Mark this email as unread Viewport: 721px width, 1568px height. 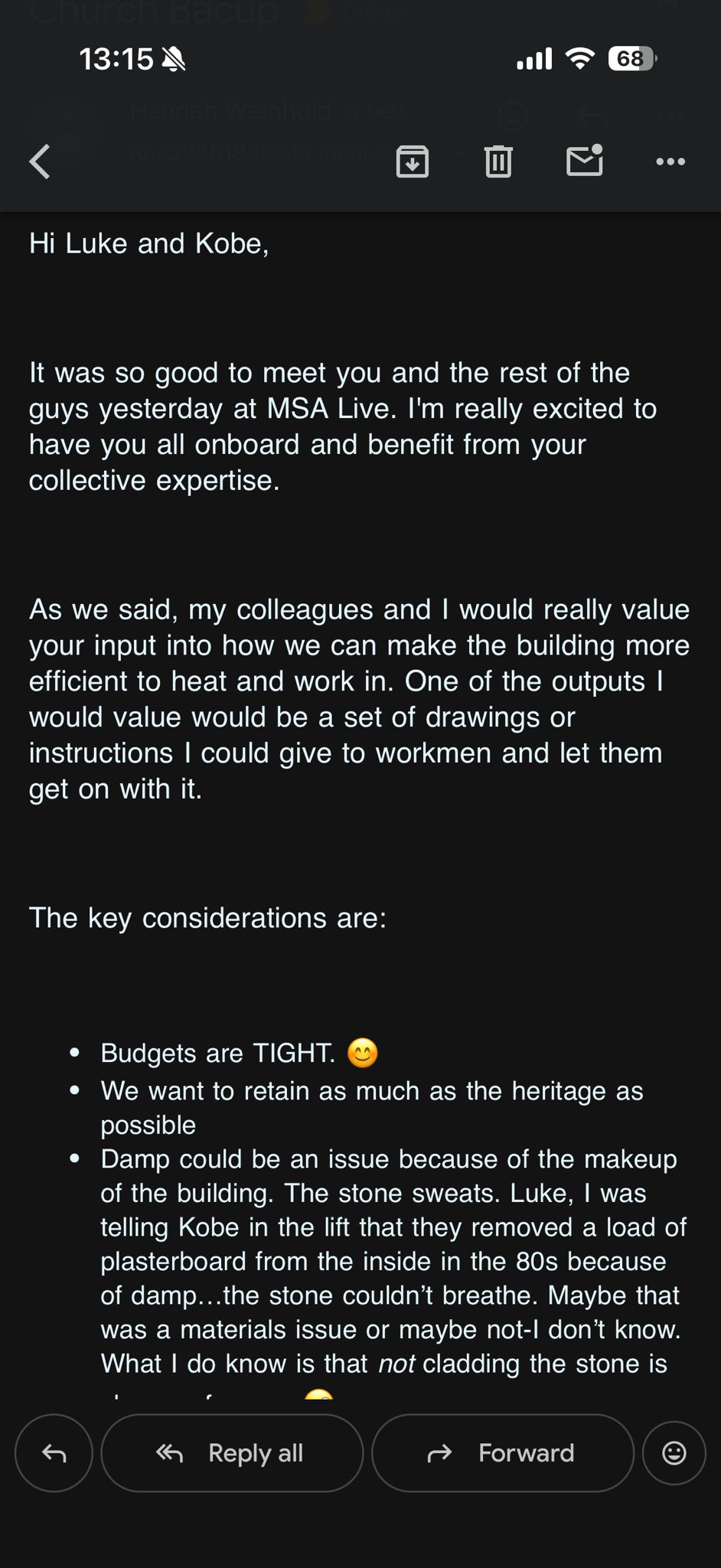click(x=585, y=160)
